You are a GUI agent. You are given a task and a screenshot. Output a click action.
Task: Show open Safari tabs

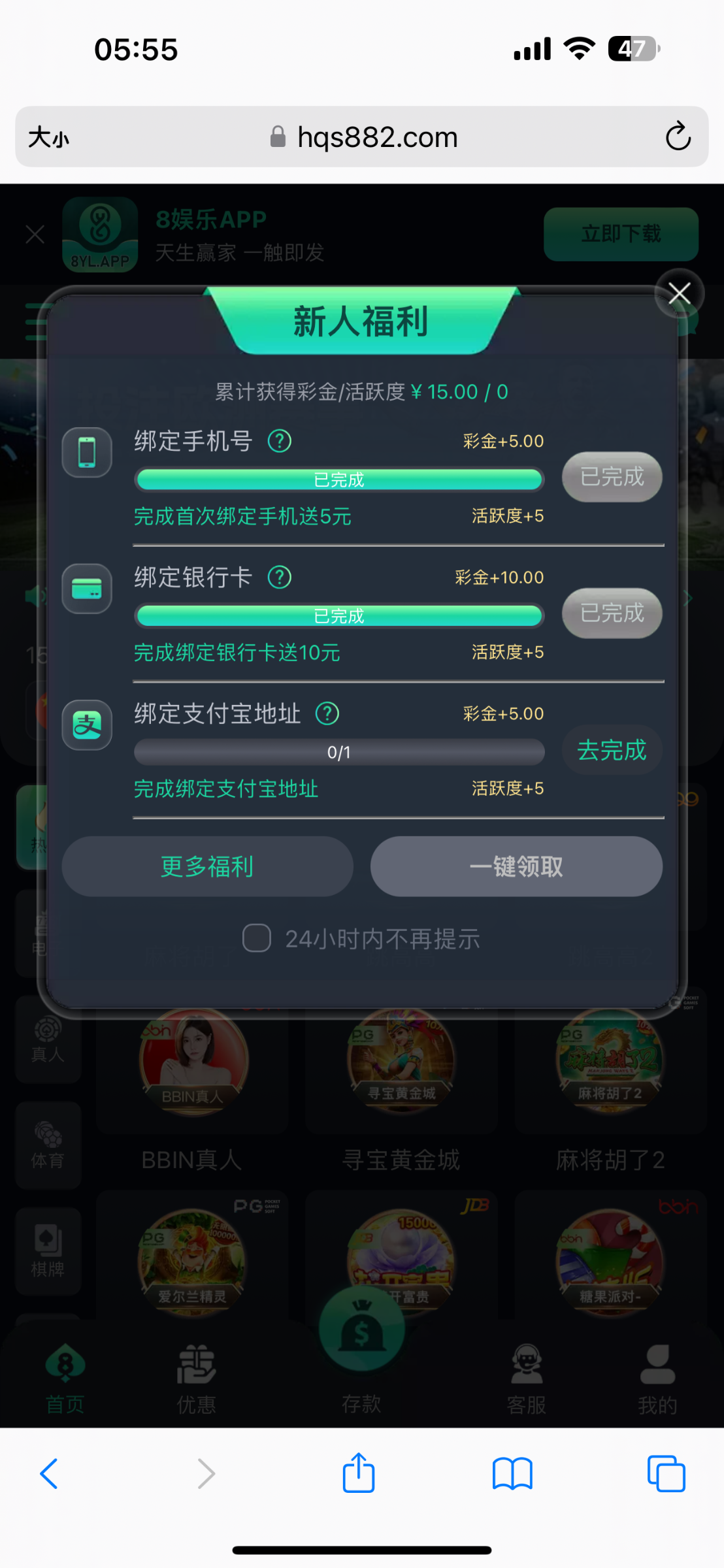[x=666, y=1473]
